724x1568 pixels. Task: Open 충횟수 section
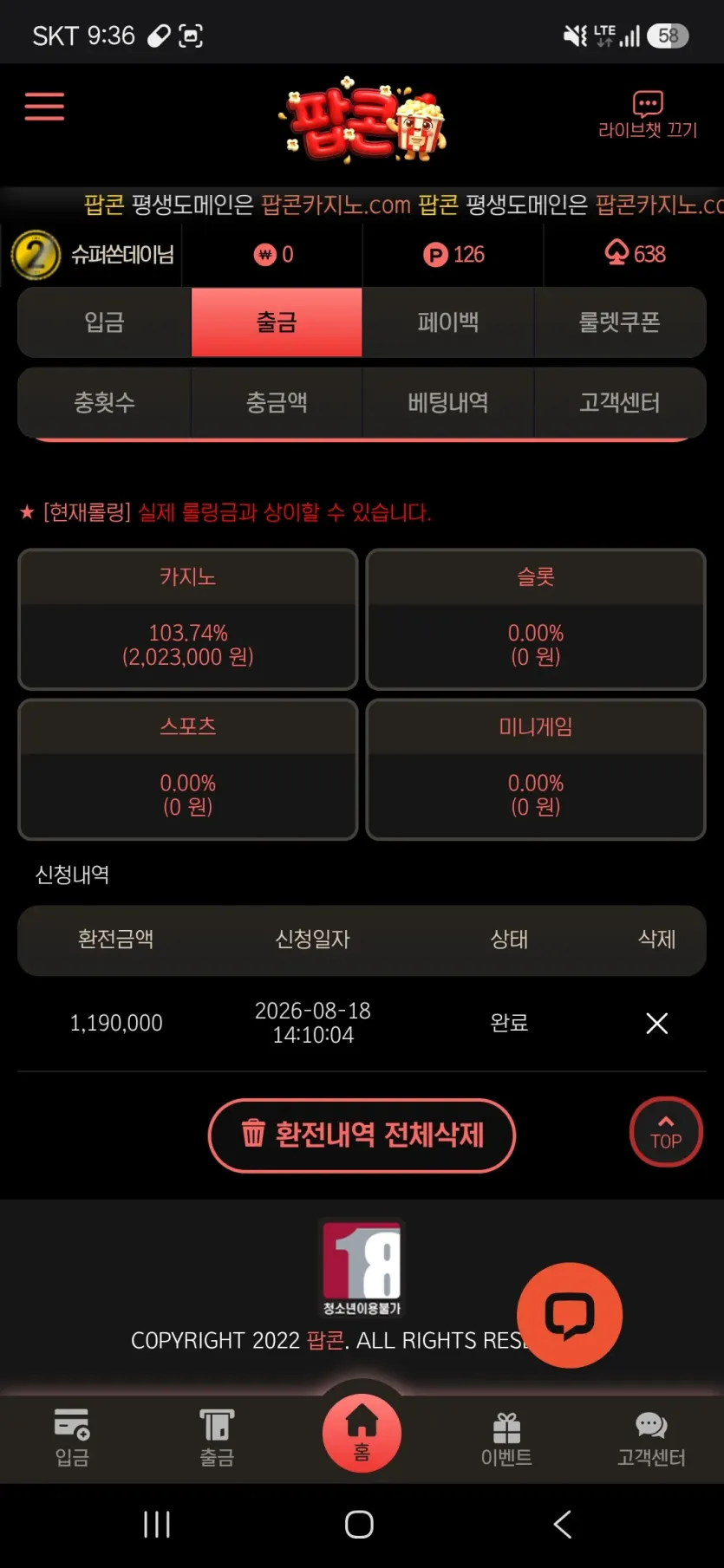104,402
